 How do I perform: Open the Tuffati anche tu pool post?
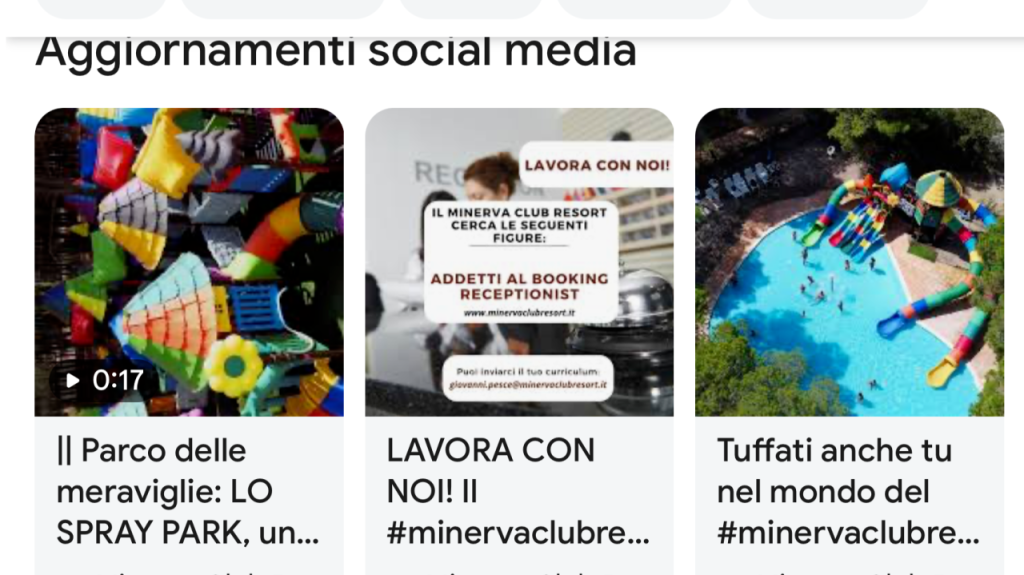point(849,262)
